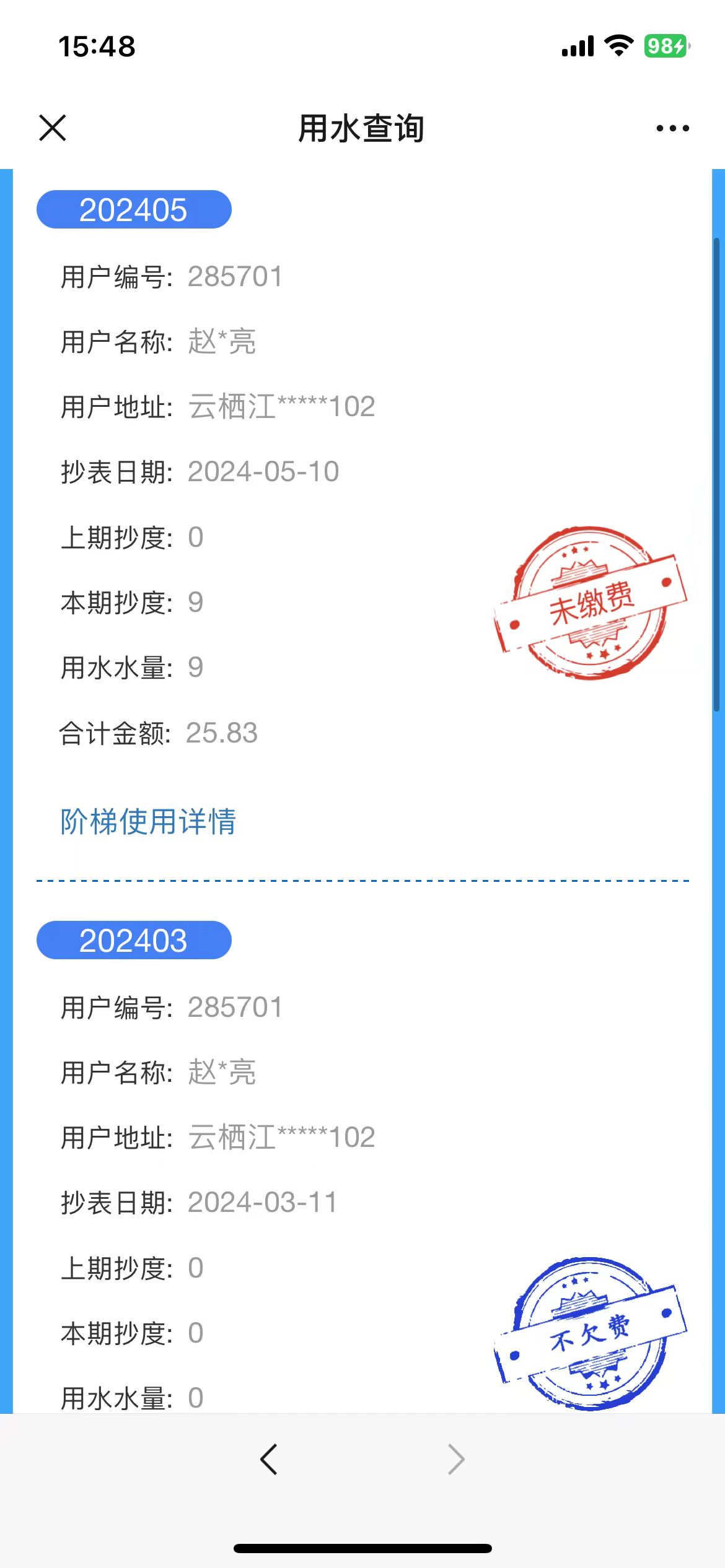Go back with the bottom back arrow
This screenshot has width=725, height=1568.
[x=269, y=1460]
